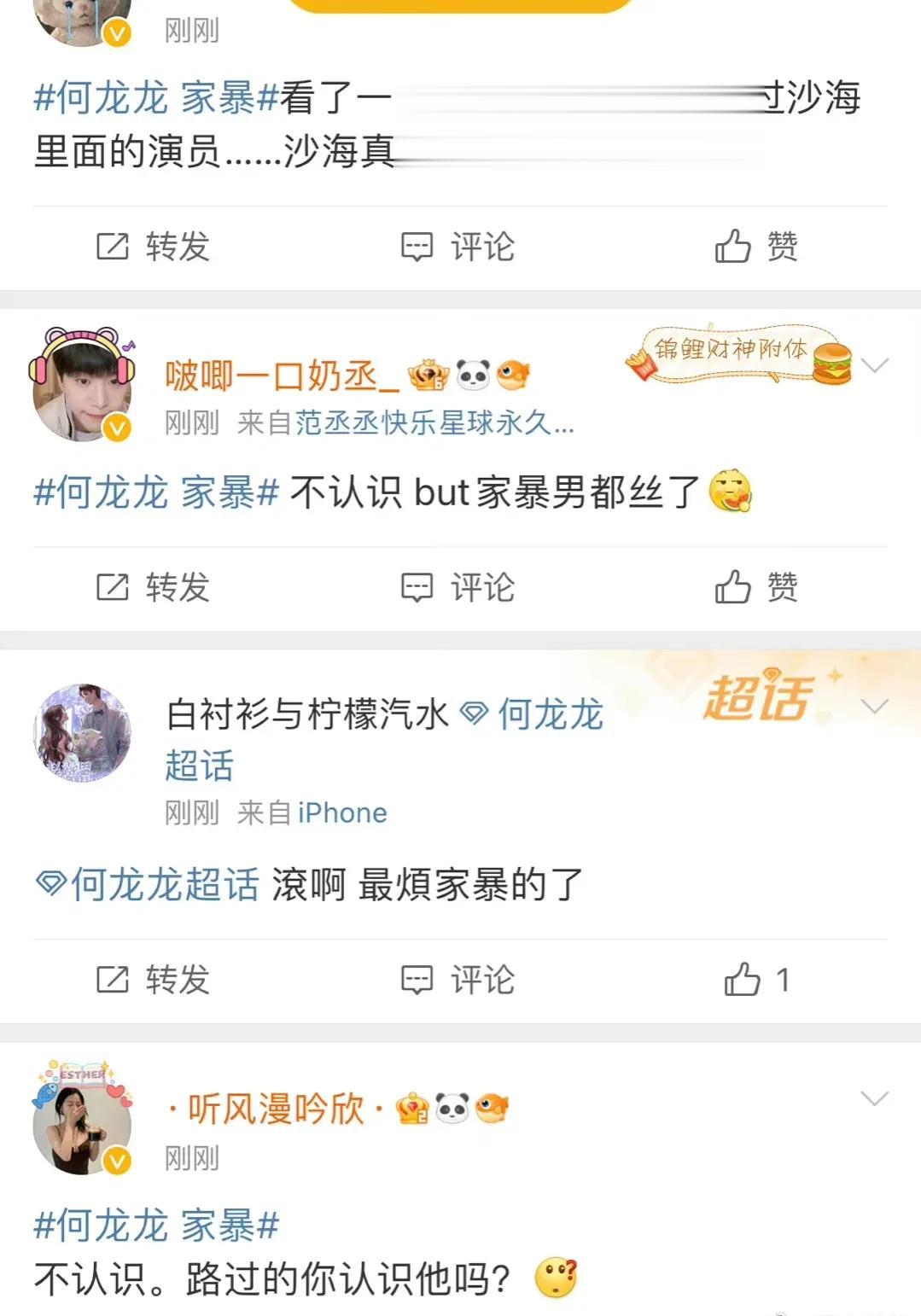Comment on the 啵唧一口奶丞_ post
Image resolution: width=921 pixels, height=1316 pixels.
[458, 587]
